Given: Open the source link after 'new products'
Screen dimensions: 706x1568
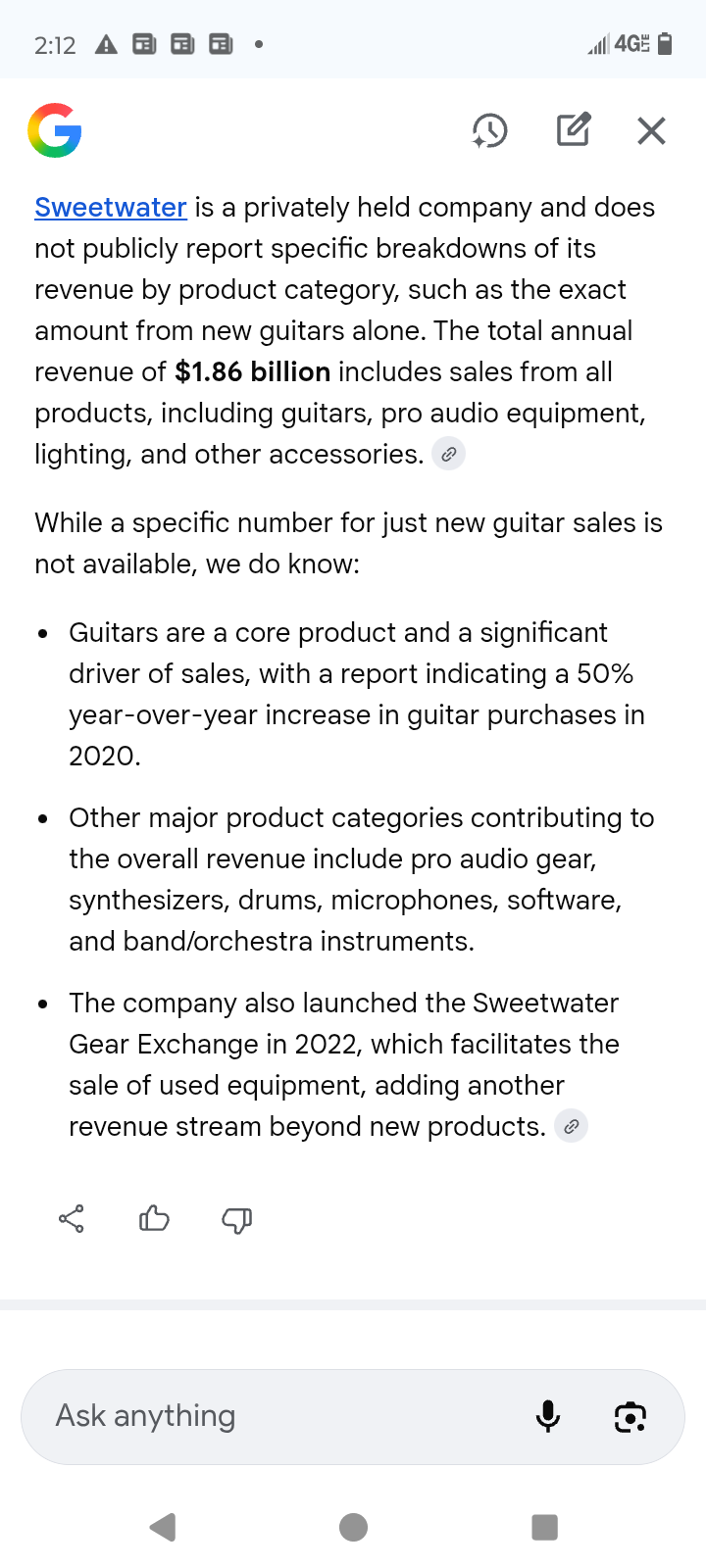Looking at the screenshot, I should pyautogui.click(x=572, y=1127).
